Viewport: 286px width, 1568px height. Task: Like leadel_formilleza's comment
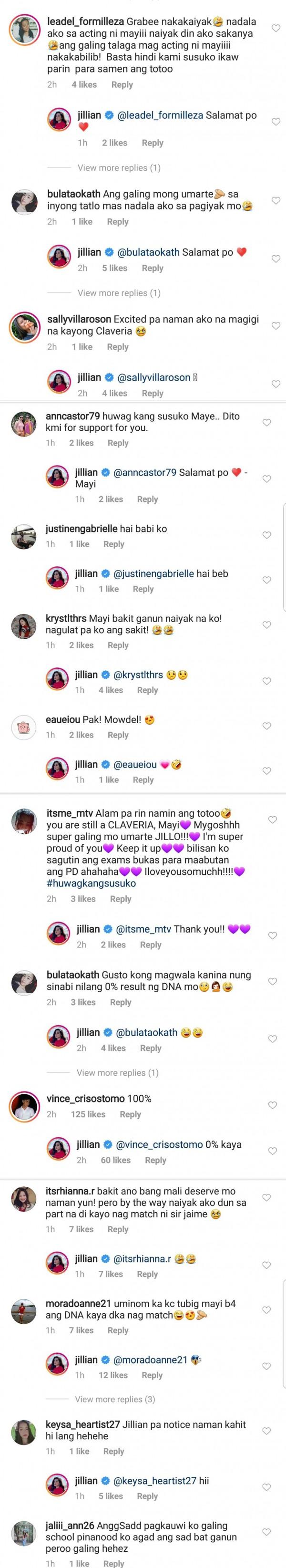pyautogui.click(x=275, y=28)
